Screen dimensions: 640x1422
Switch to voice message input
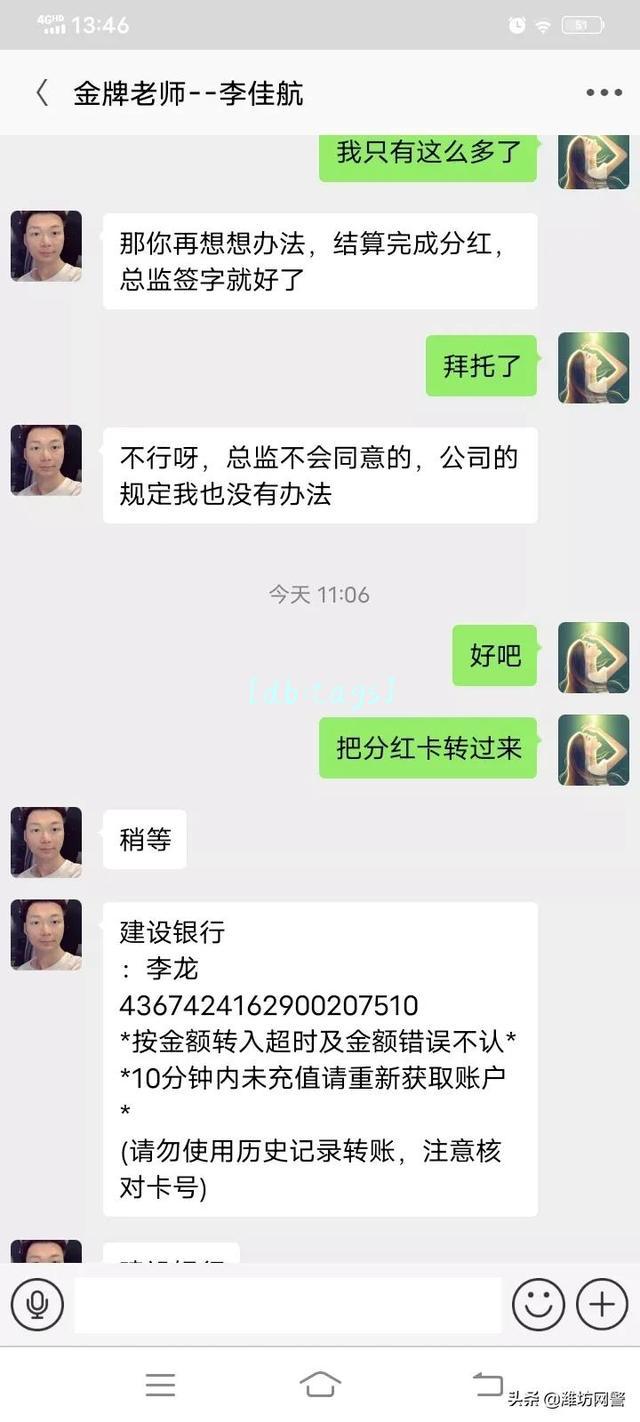(37, 1304)
